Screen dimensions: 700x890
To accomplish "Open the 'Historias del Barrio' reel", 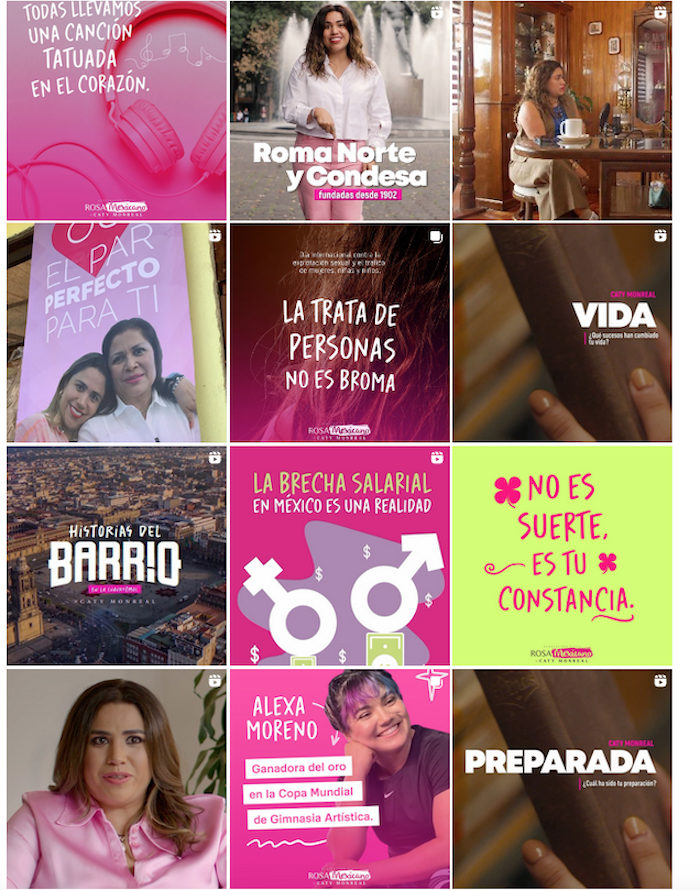I will [x=116, y=556].
